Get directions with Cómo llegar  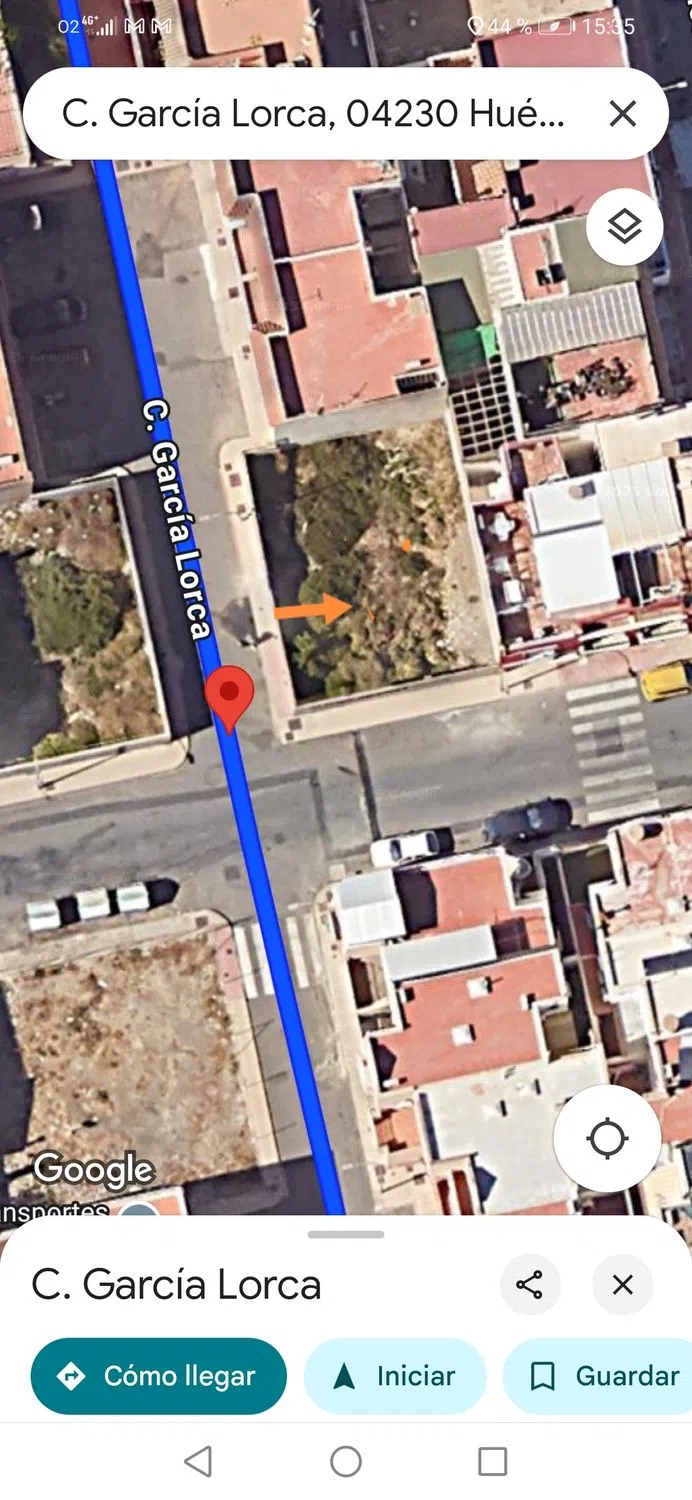point(159,1376)
